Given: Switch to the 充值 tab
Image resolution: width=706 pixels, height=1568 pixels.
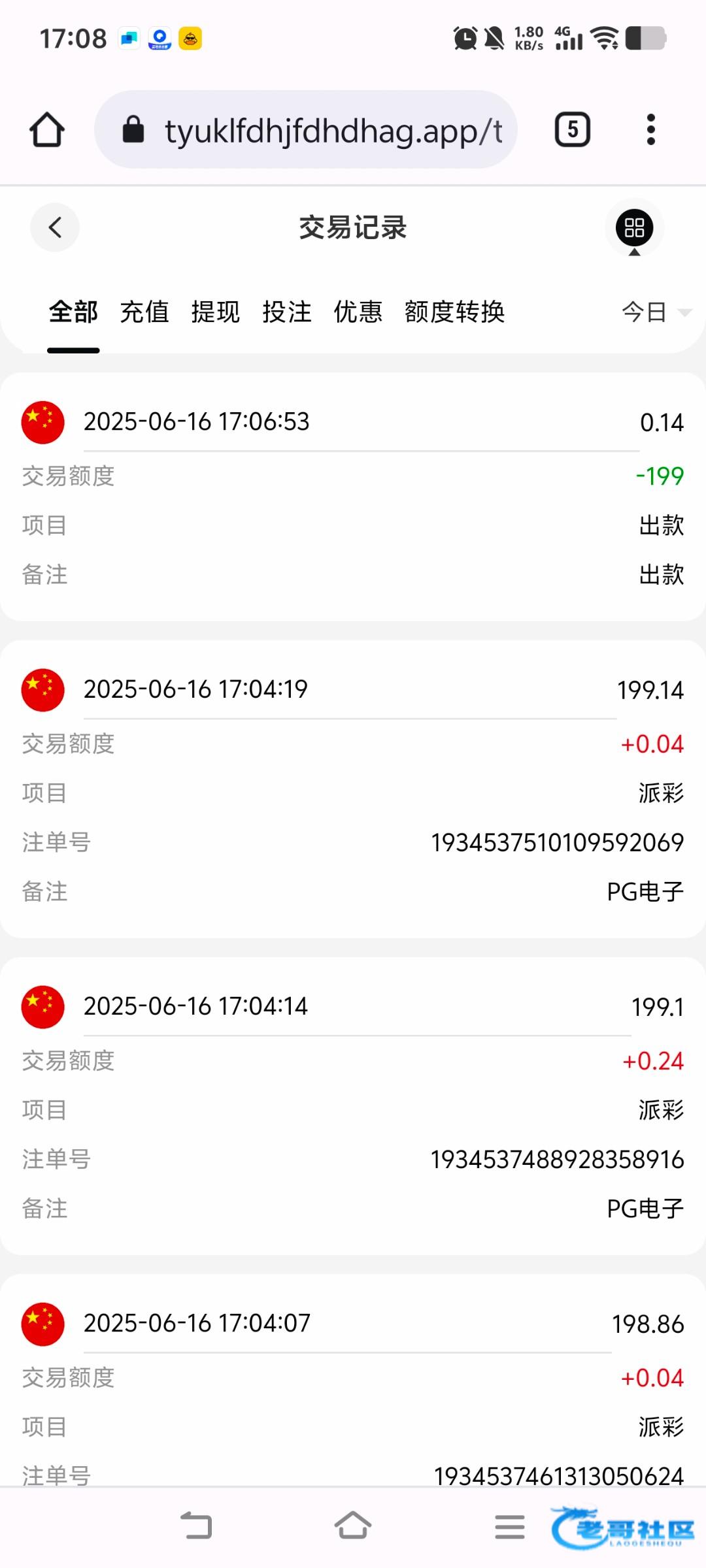Looking at the screenshot, I should [144, 312].
